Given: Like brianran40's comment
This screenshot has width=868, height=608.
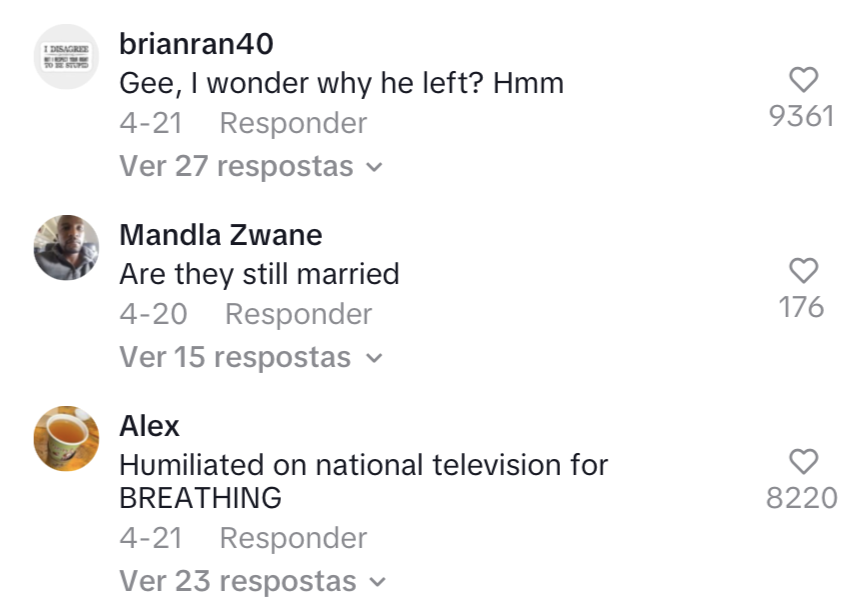Looking at the screenshot, I should pyautogui.click(x=804, y=80).
